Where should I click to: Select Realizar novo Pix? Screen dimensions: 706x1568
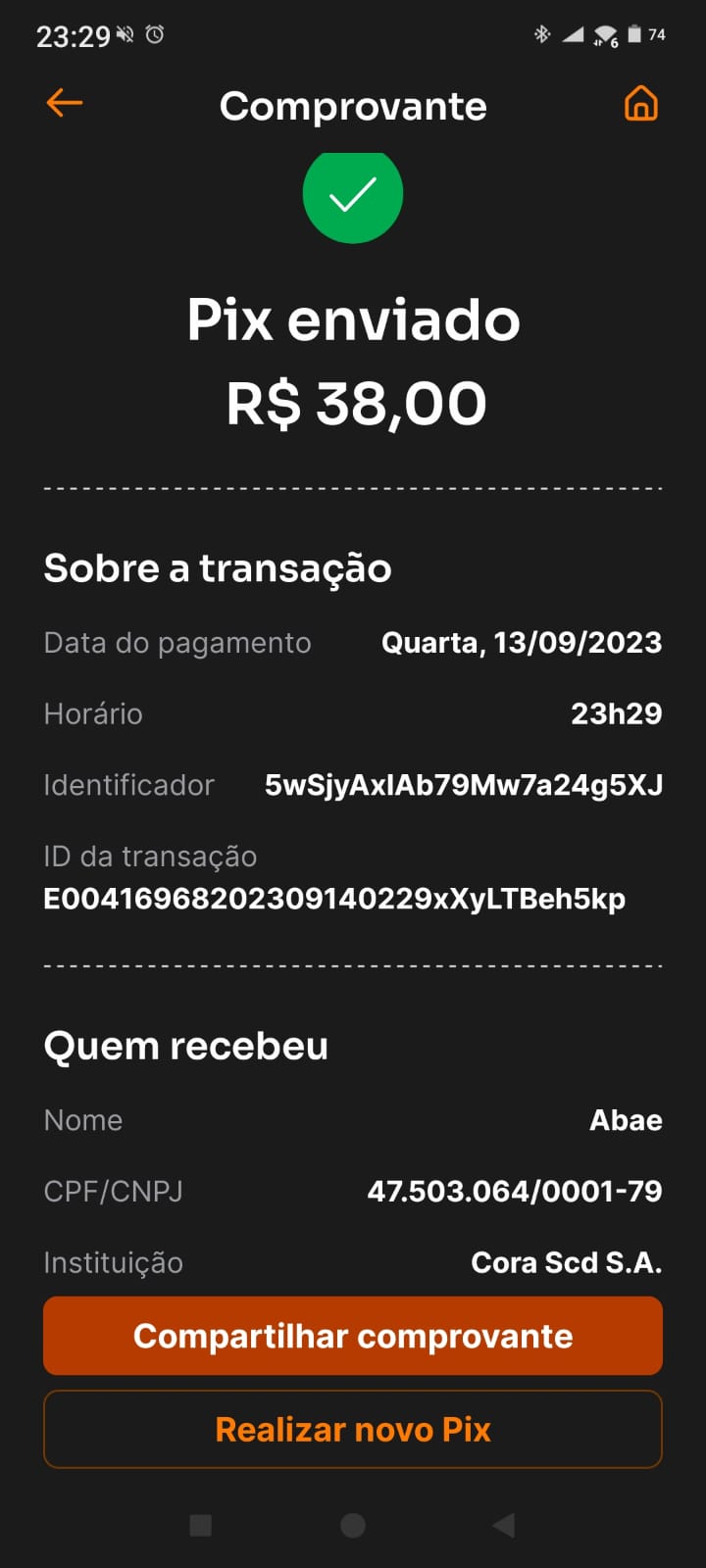point(353,1429)
